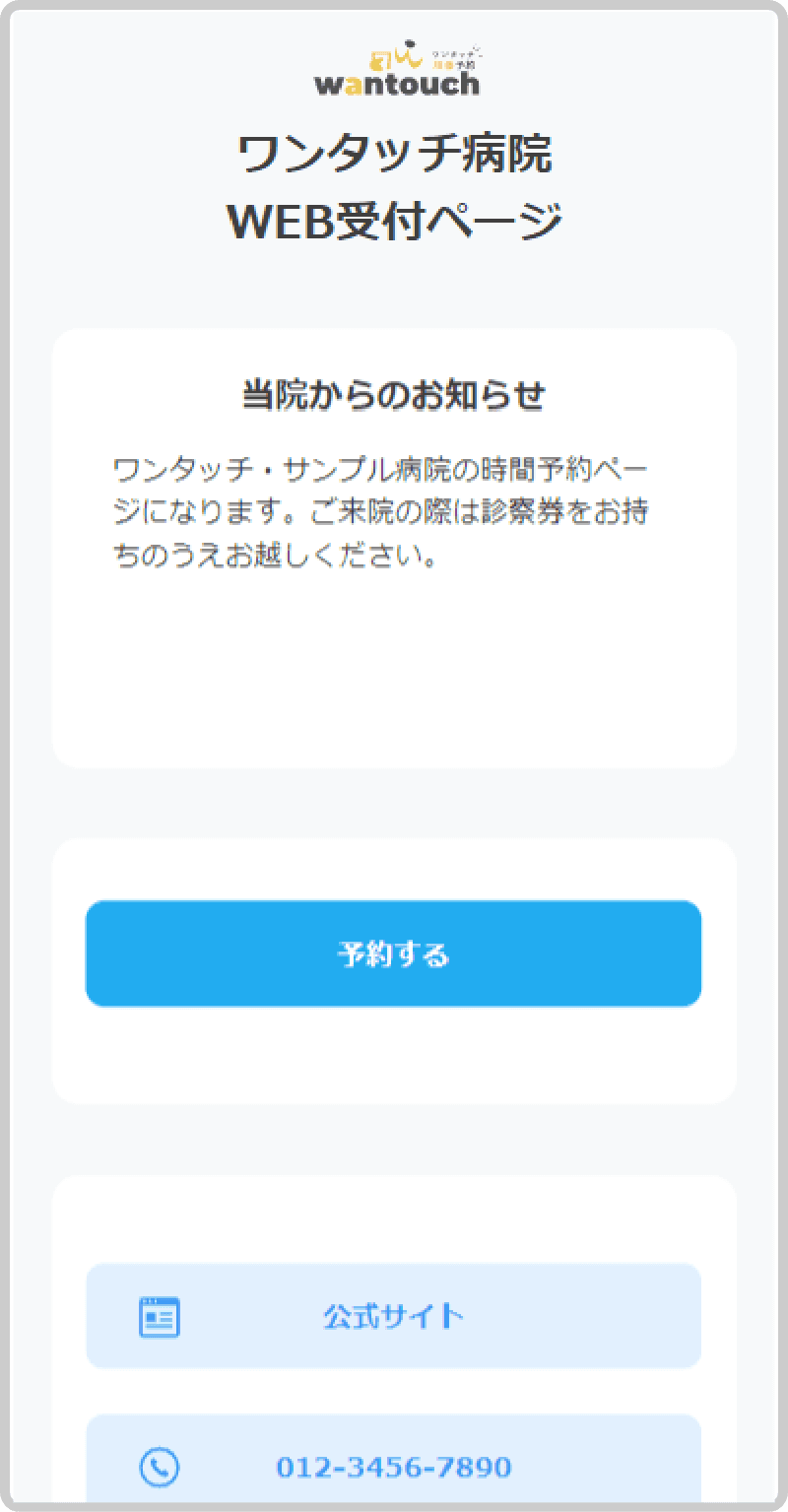Click the light blue 公式サイト row
Screen dimensions: 788x1512
coord(393,1316)
